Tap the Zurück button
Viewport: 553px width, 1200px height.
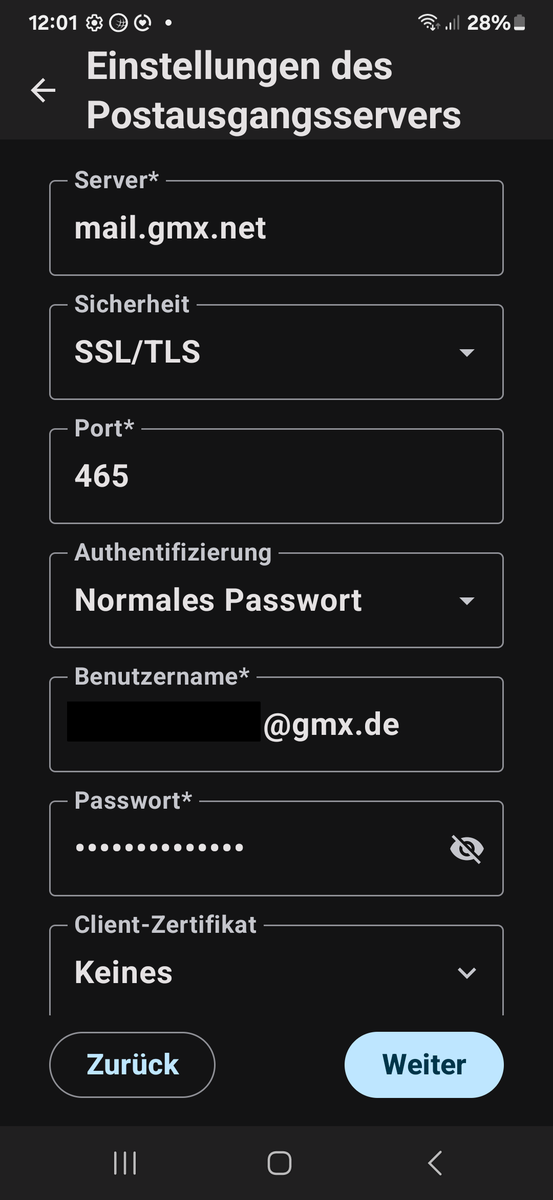(132, 1065)
